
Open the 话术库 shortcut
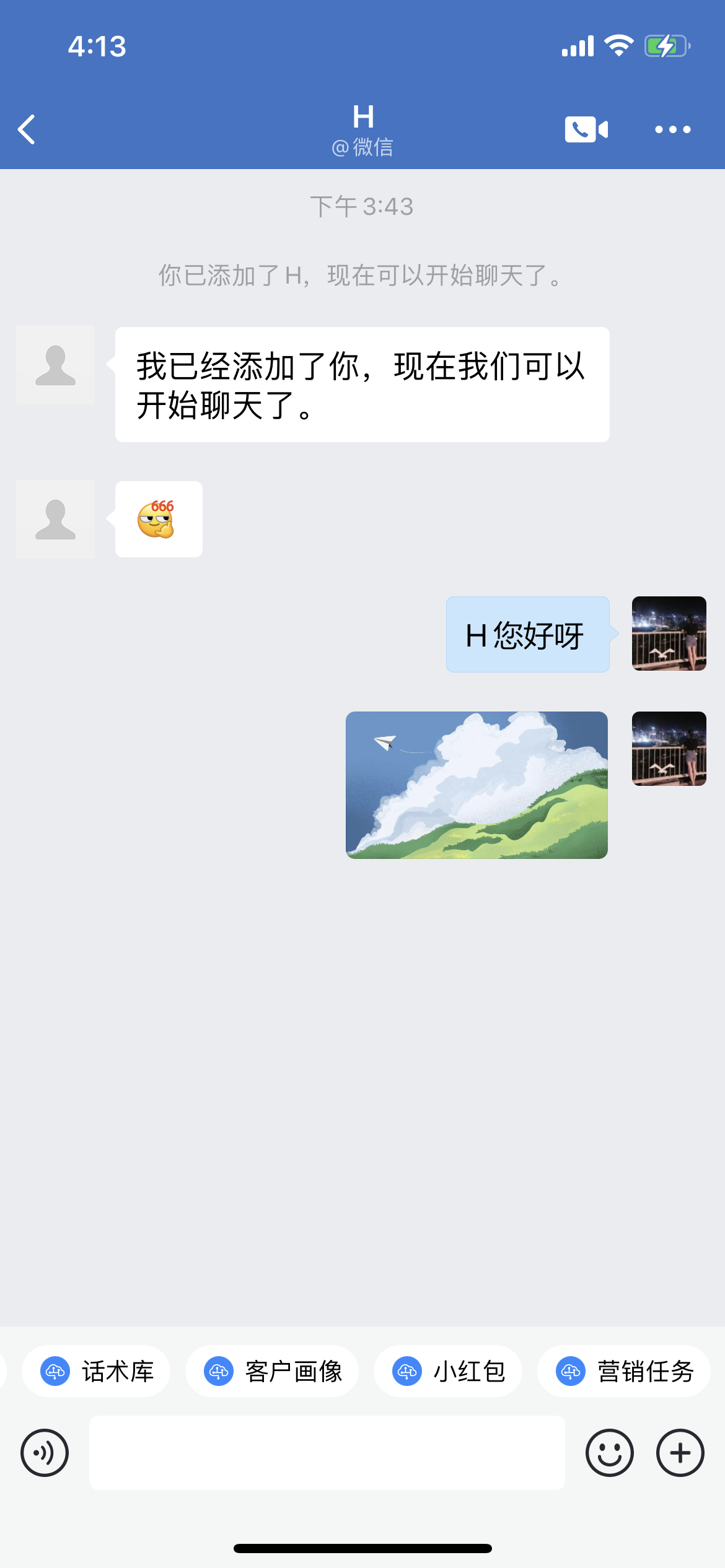coord(96,1371)
